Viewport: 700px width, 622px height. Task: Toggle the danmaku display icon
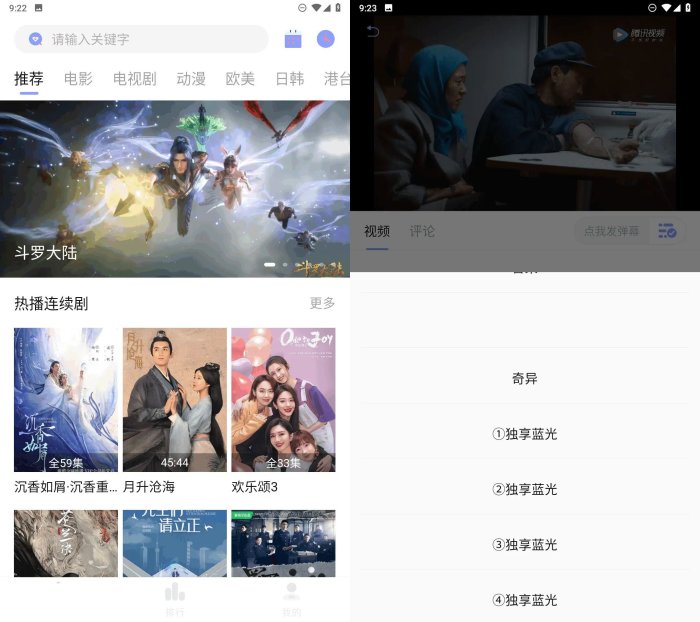(667, 231)
